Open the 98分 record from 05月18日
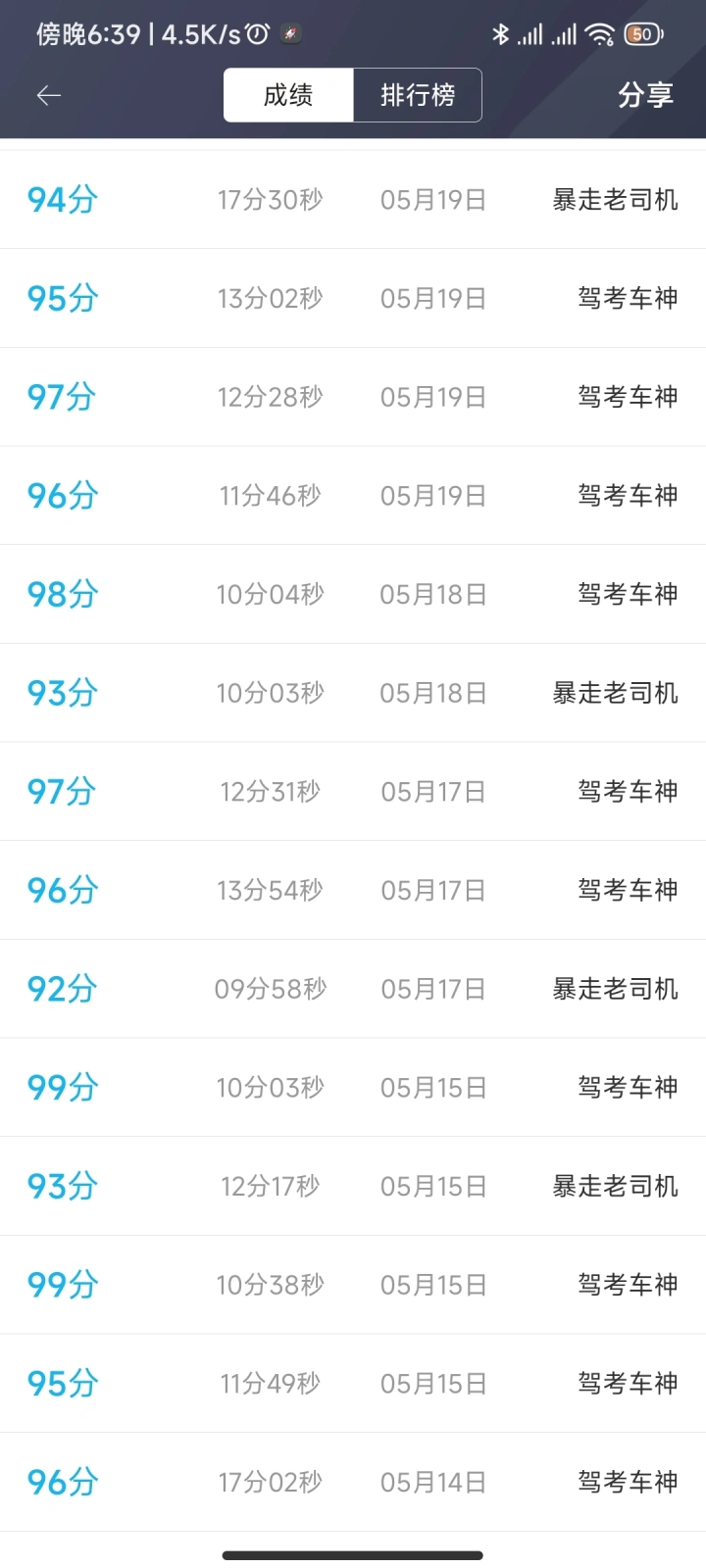 353,594
